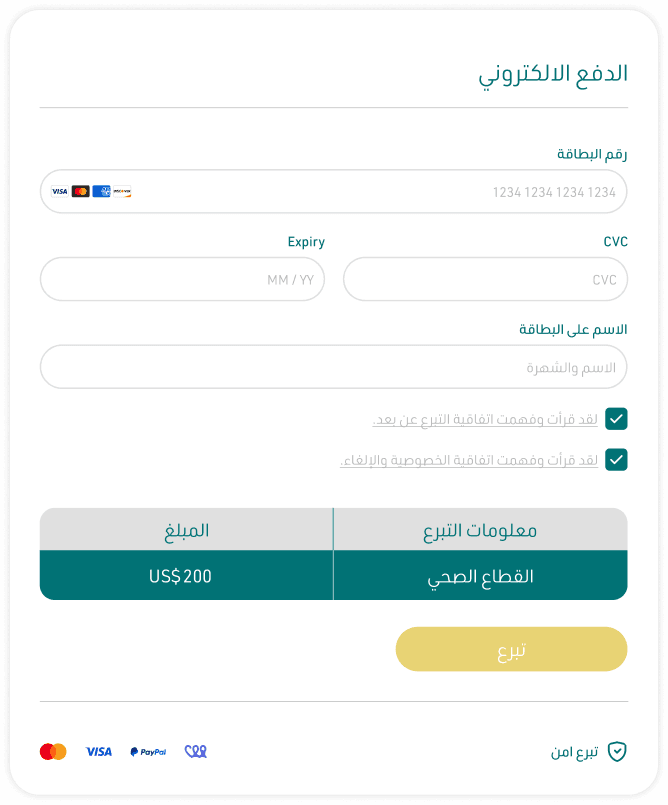Tap the name on card field
This screenshot has width=668, height=805.
pos(333,367)
